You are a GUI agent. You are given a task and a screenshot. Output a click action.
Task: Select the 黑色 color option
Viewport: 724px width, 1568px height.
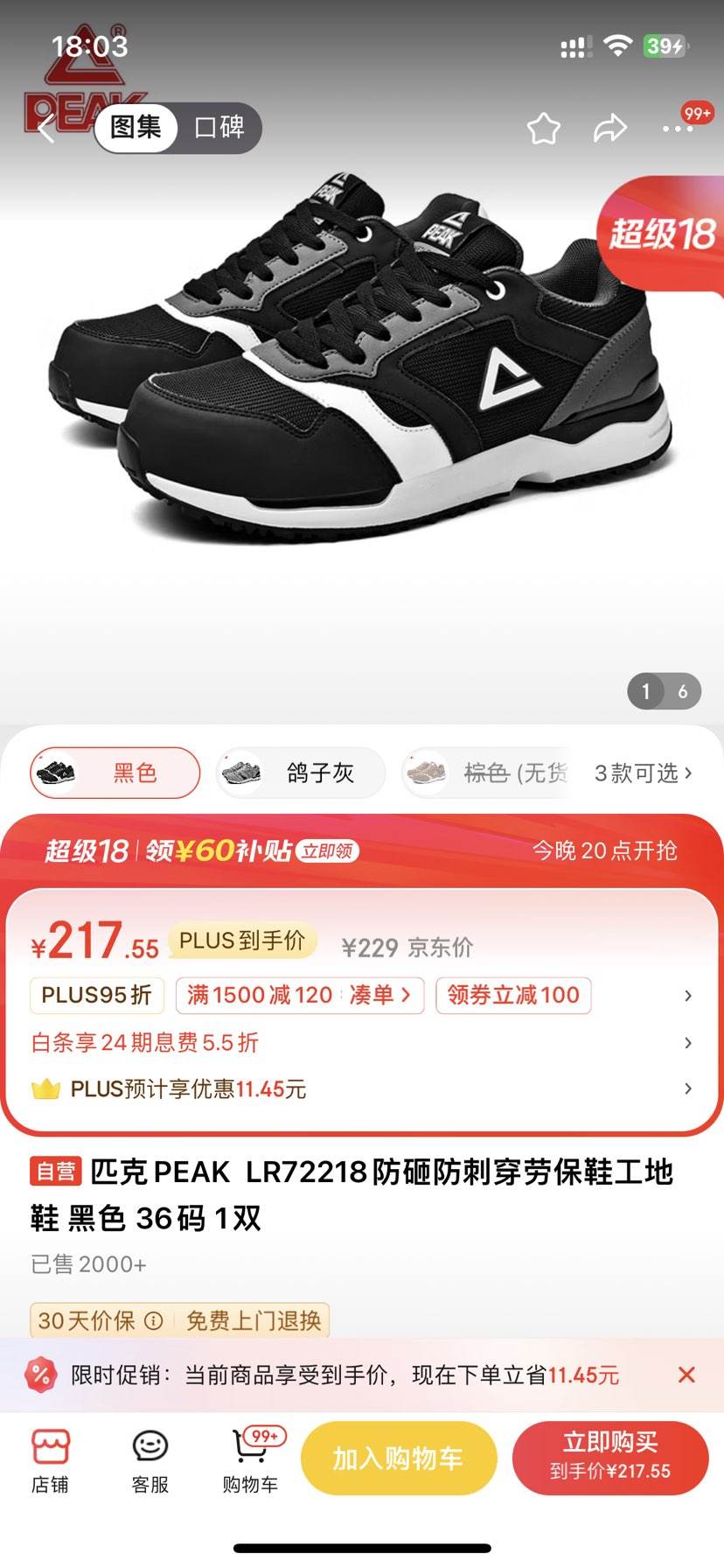[115, 773]
